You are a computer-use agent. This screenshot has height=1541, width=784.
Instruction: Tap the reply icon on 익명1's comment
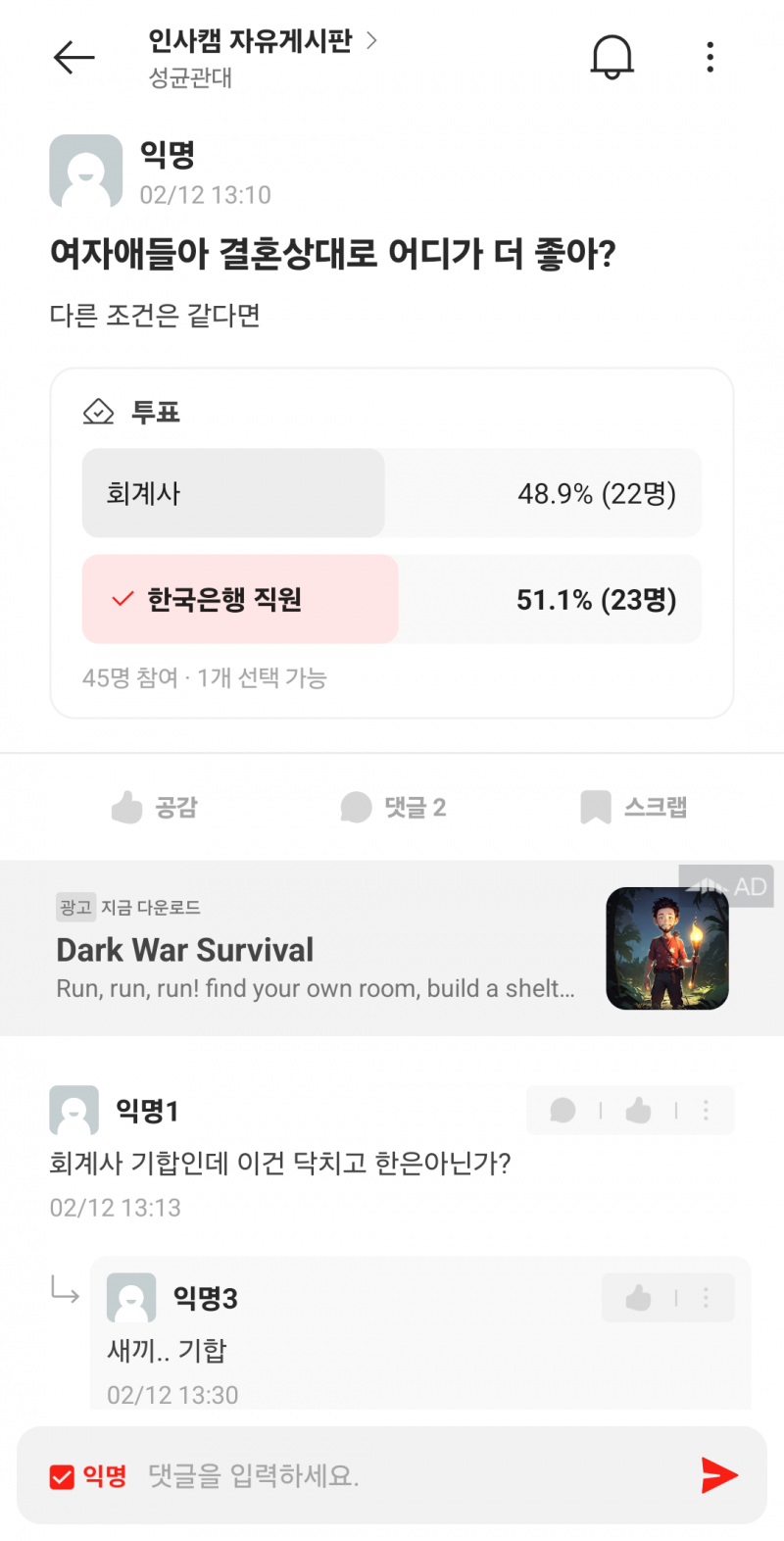click(563, 1110)
